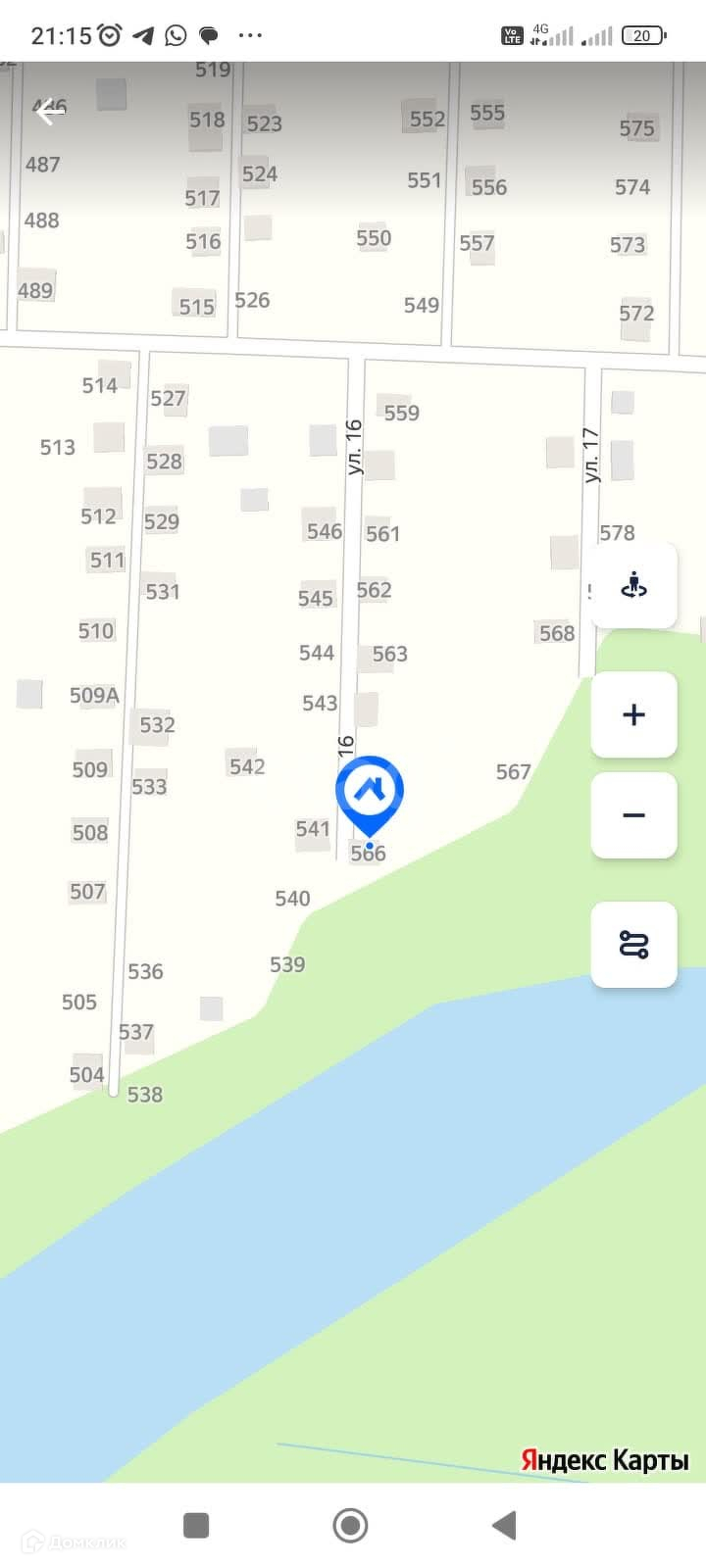This screenshot has height=1568, width=706.
Task: Go back using the top-left arrow
Action: click(x=49, y=113)
